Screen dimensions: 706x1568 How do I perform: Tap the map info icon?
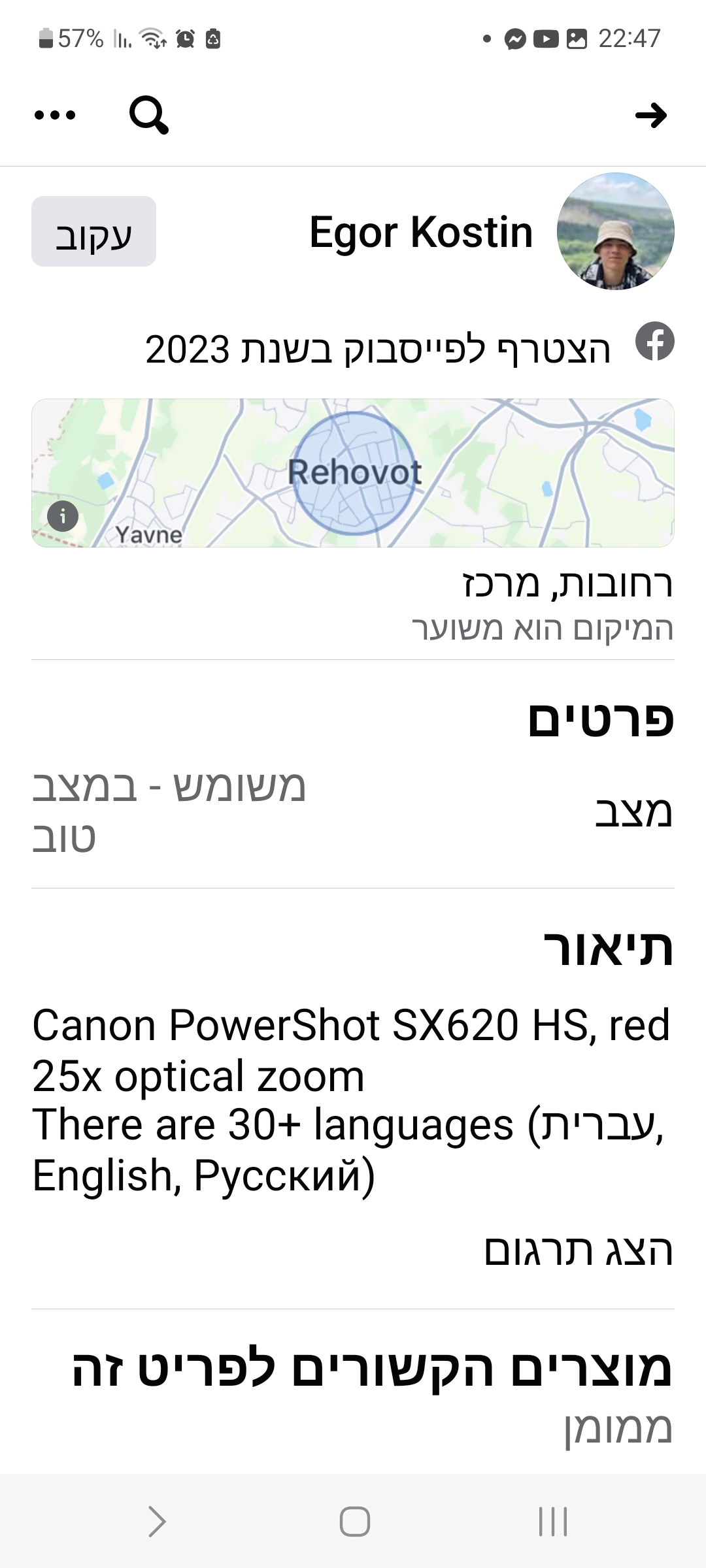click(63, 517)
